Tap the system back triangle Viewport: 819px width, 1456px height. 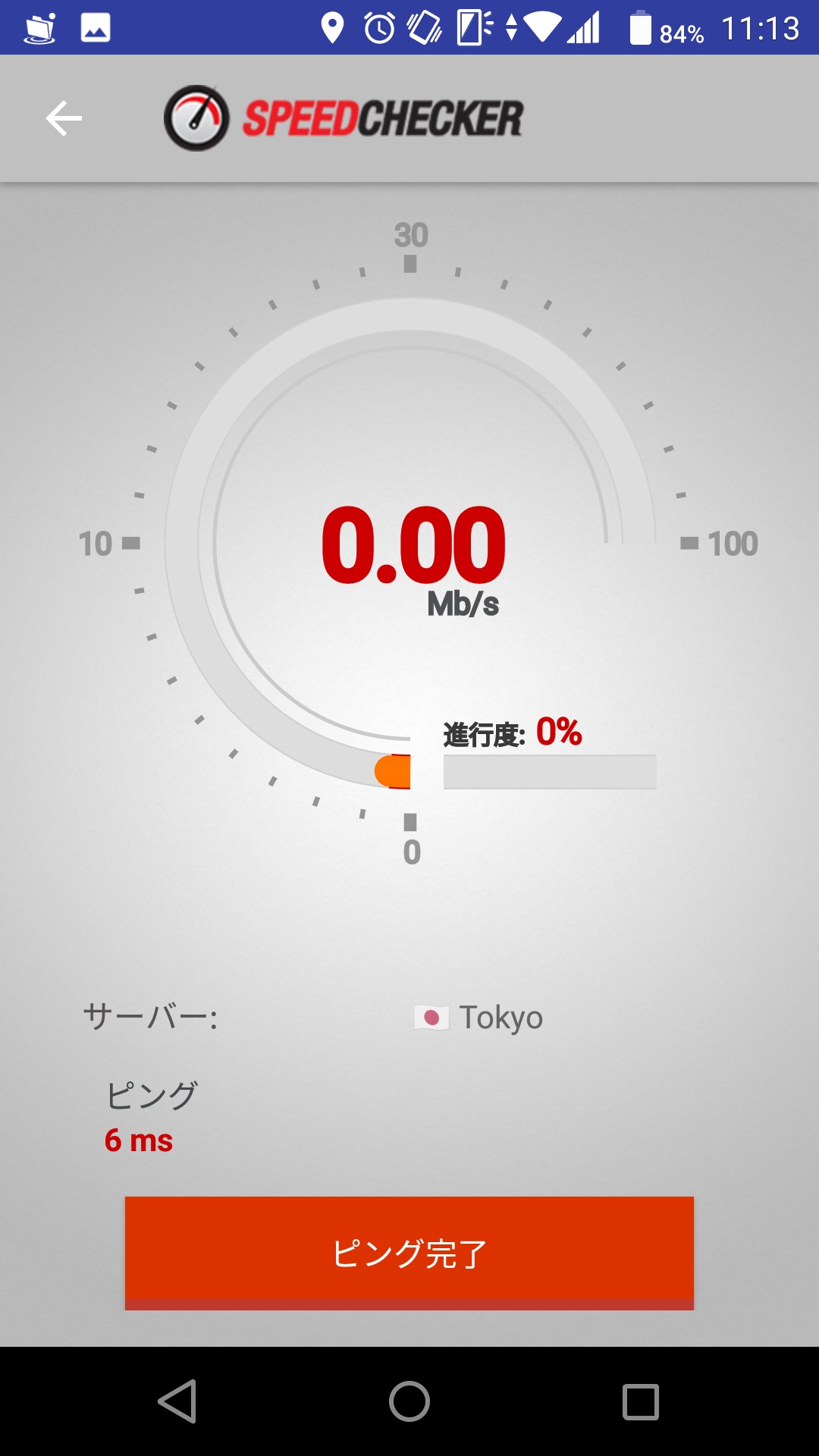178,1401
